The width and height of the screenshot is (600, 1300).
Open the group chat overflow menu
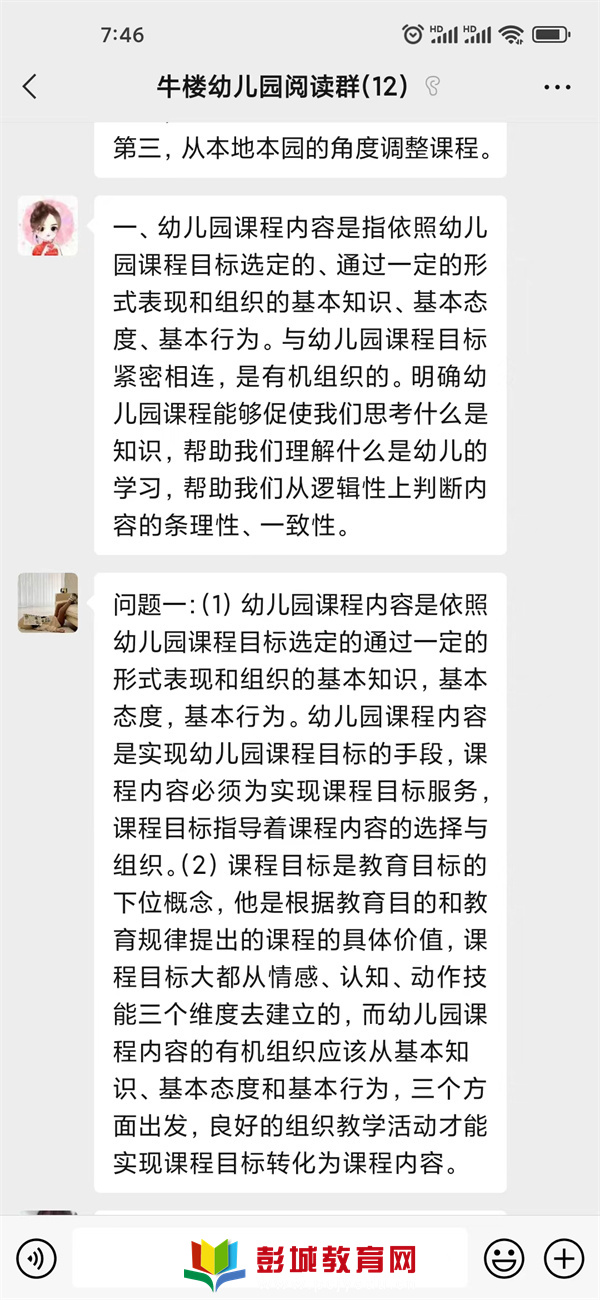point(557,88)
